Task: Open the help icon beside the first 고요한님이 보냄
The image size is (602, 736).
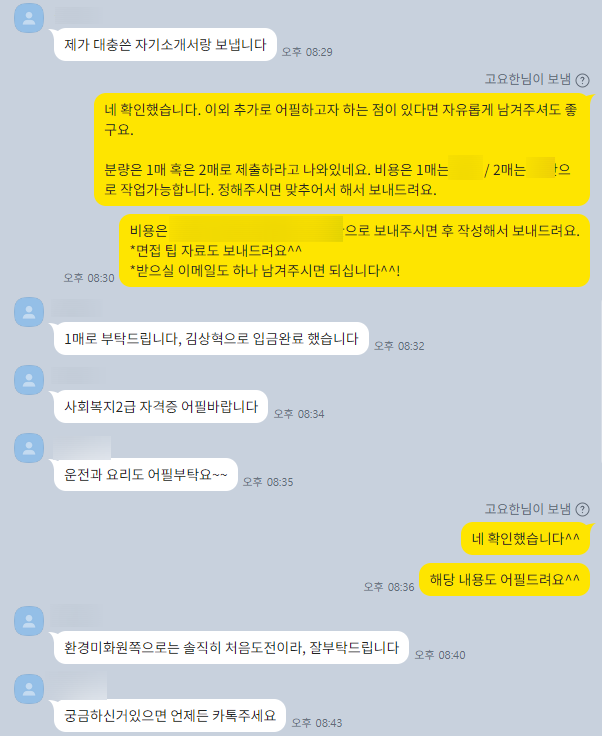Action: click(583, 78)
